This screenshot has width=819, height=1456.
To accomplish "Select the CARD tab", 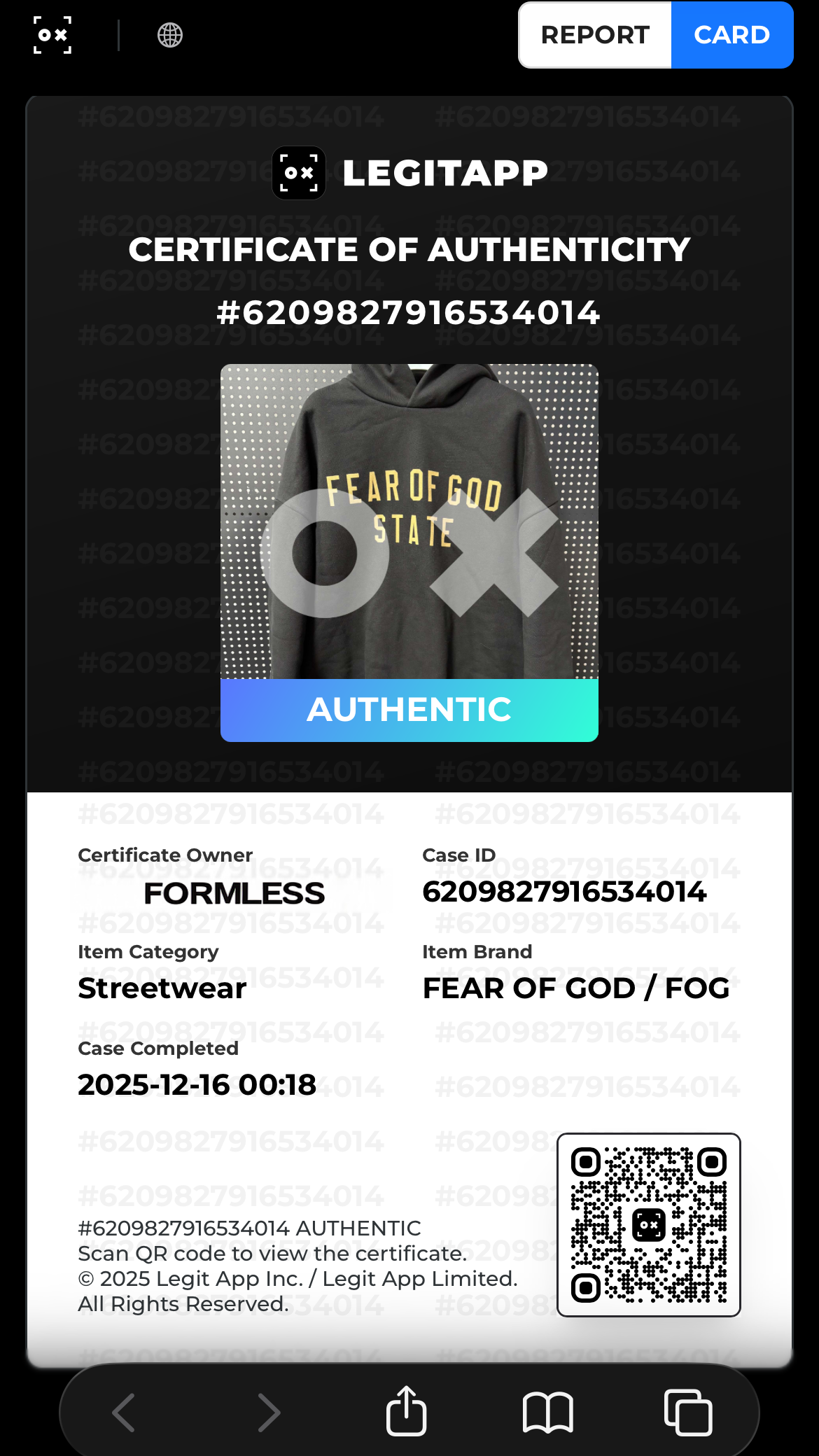I will pyautogui.click(x=731, y=35).
